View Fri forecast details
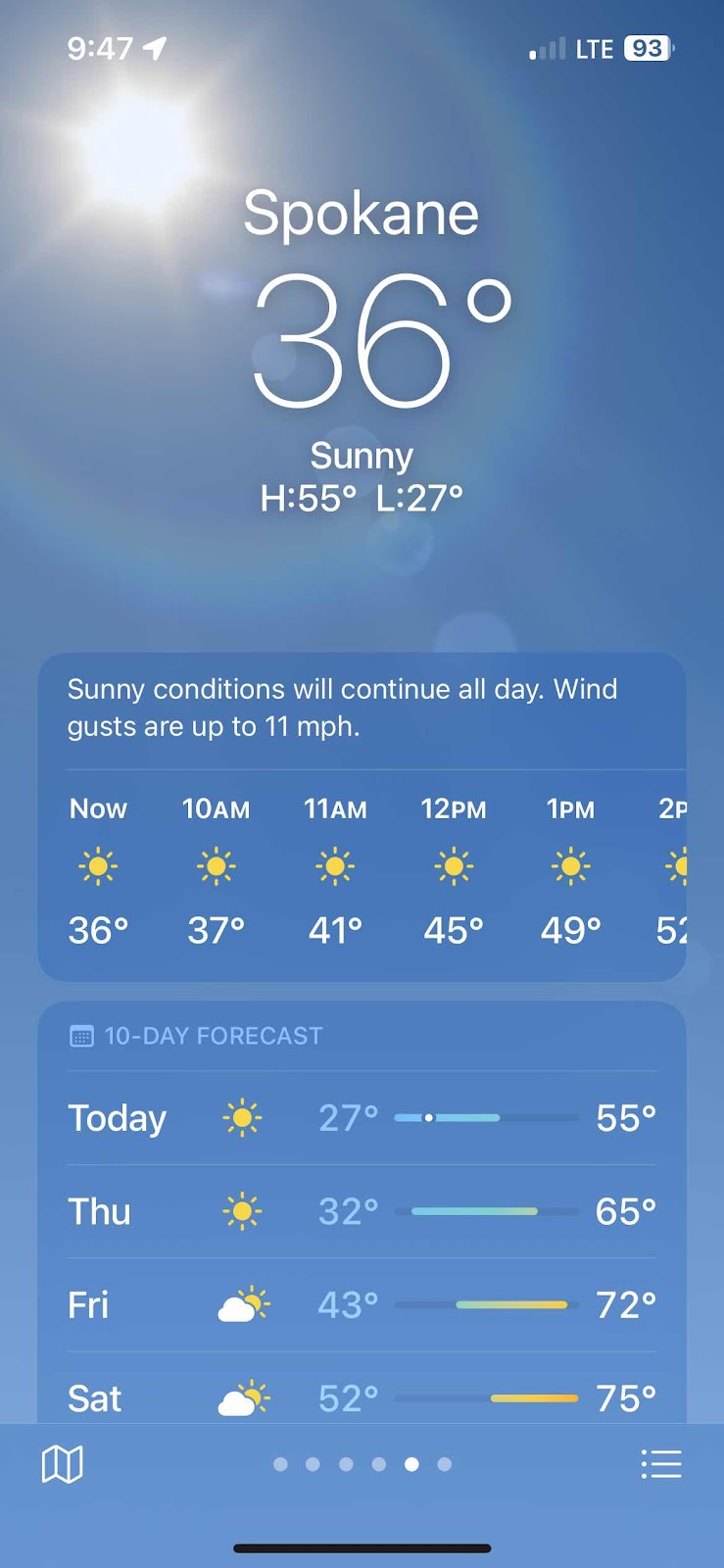This screenshot has height=1568, width=724. coord(362,1305)
